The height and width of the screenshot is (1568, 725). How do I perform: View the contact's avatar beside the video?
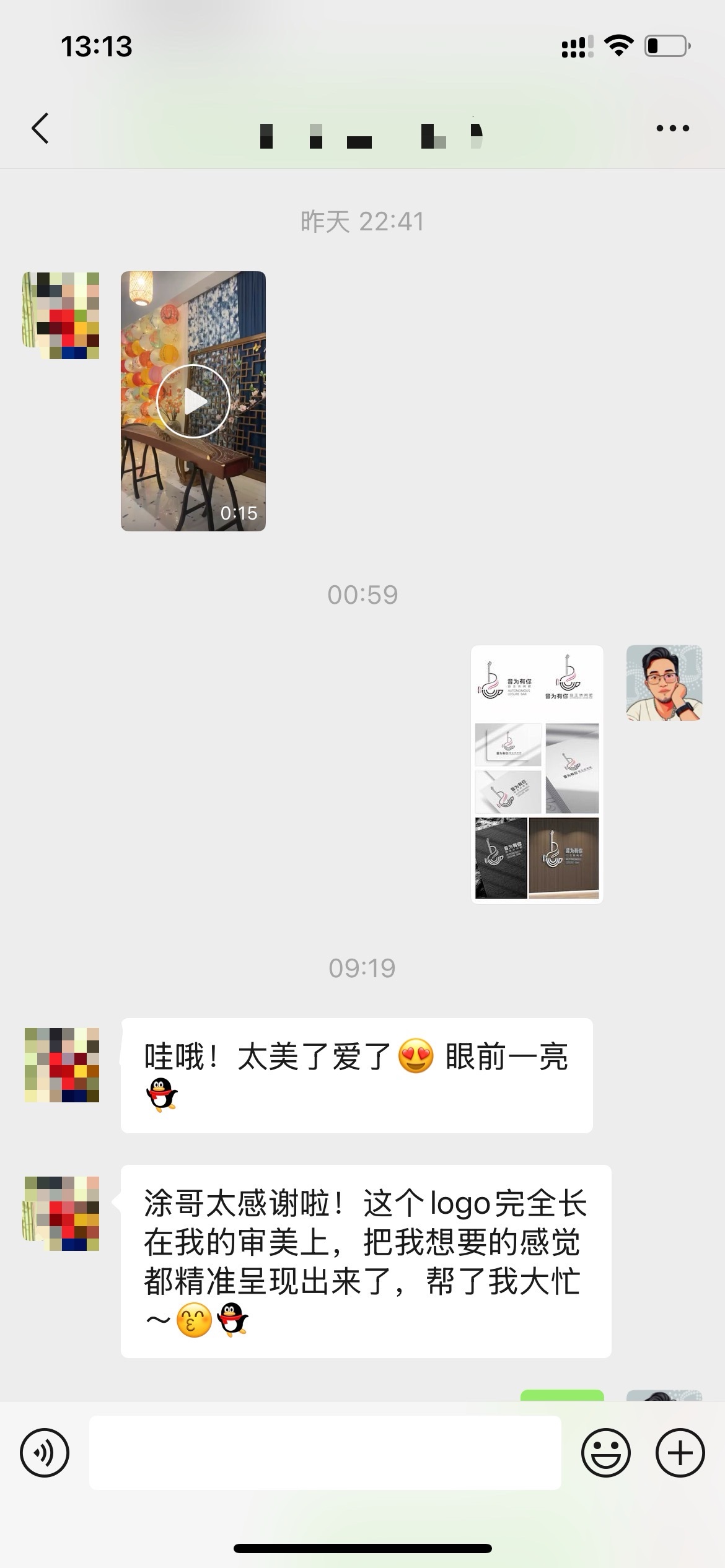pos(61,316)
